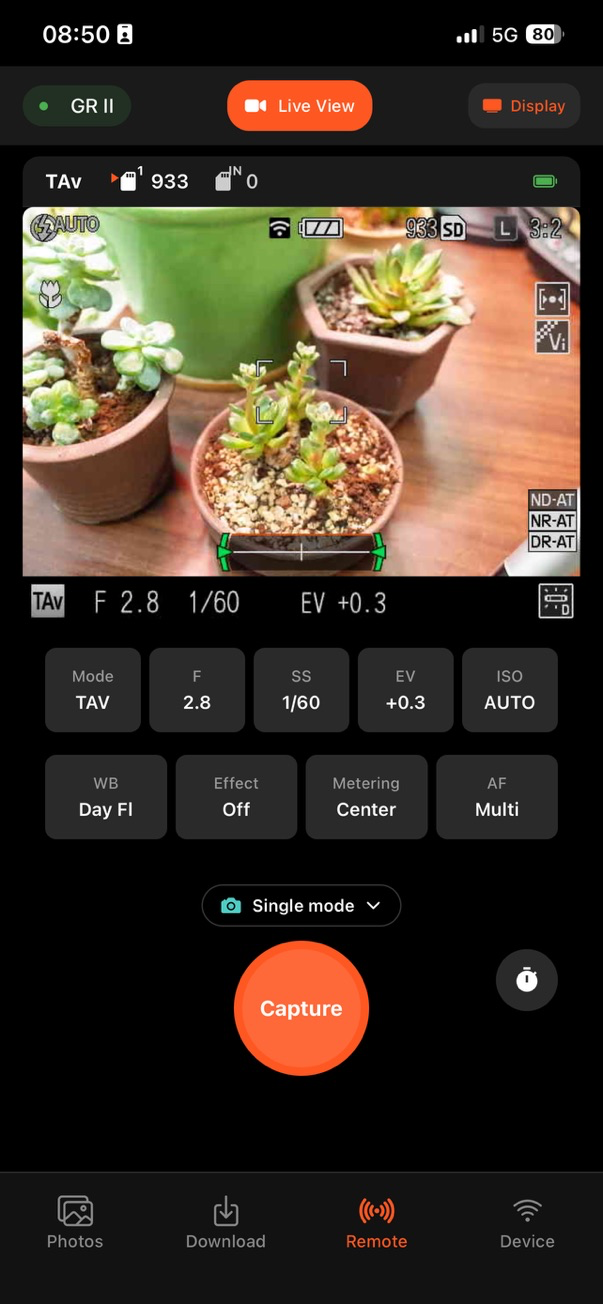Adjust the EV +0.3 exposure compensation
603x1304 pixels.
pyautogui.click(x=405, y=690)
